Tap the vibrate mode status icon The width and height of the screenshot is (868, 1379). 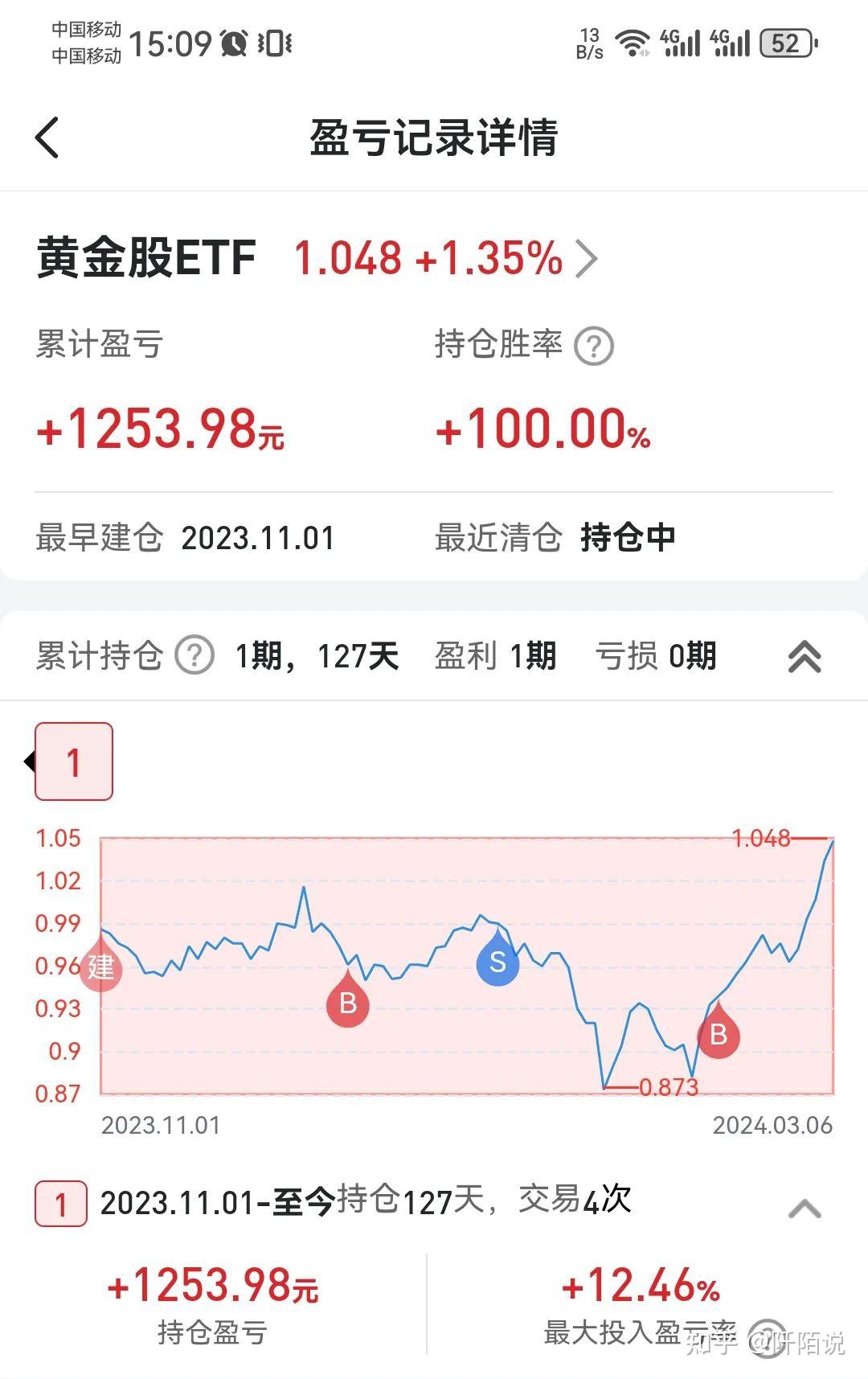(274, 42)
